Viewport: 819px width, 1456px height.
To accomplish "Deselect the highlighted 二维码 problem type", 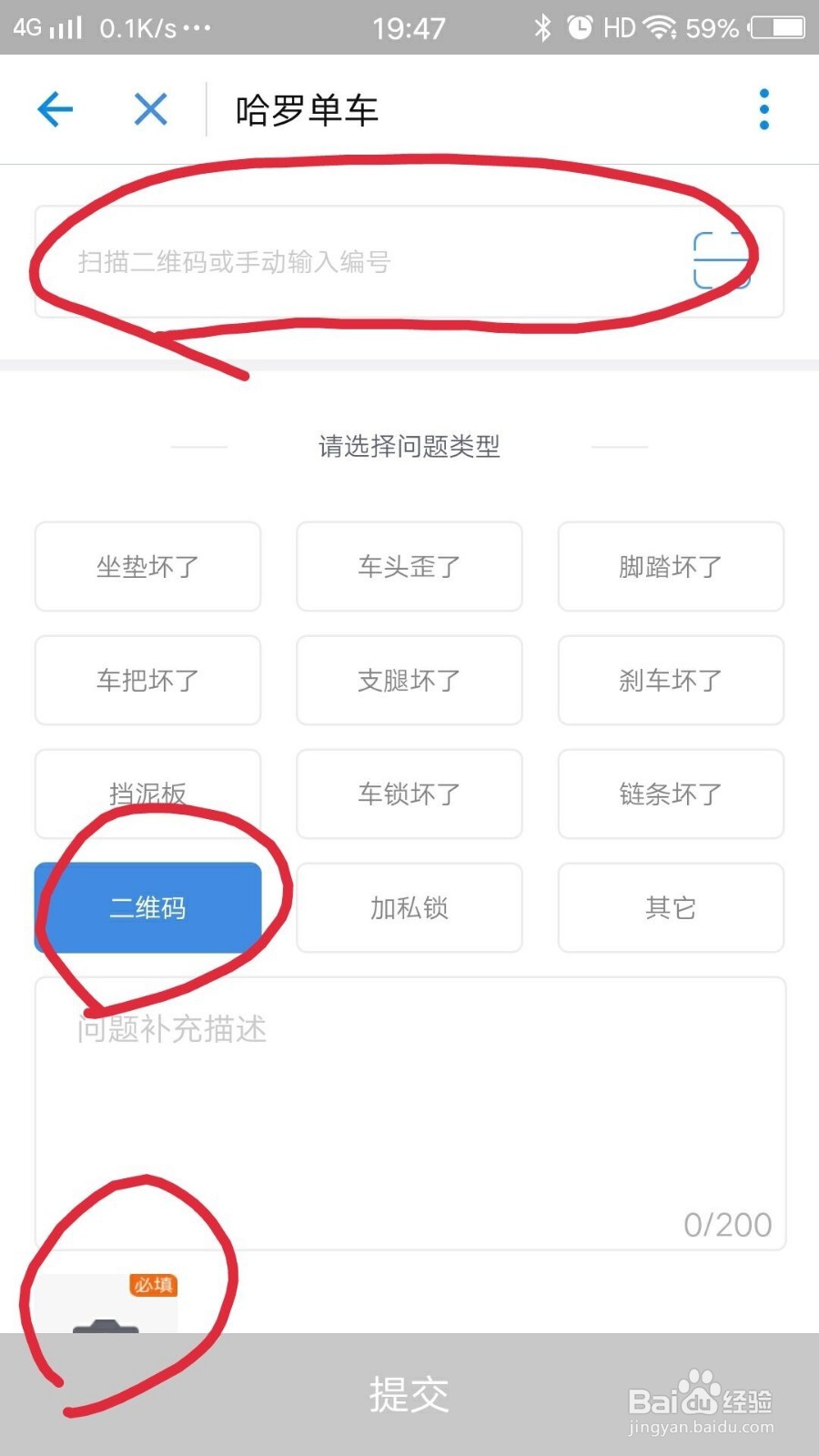I will (x=147, y=906).
